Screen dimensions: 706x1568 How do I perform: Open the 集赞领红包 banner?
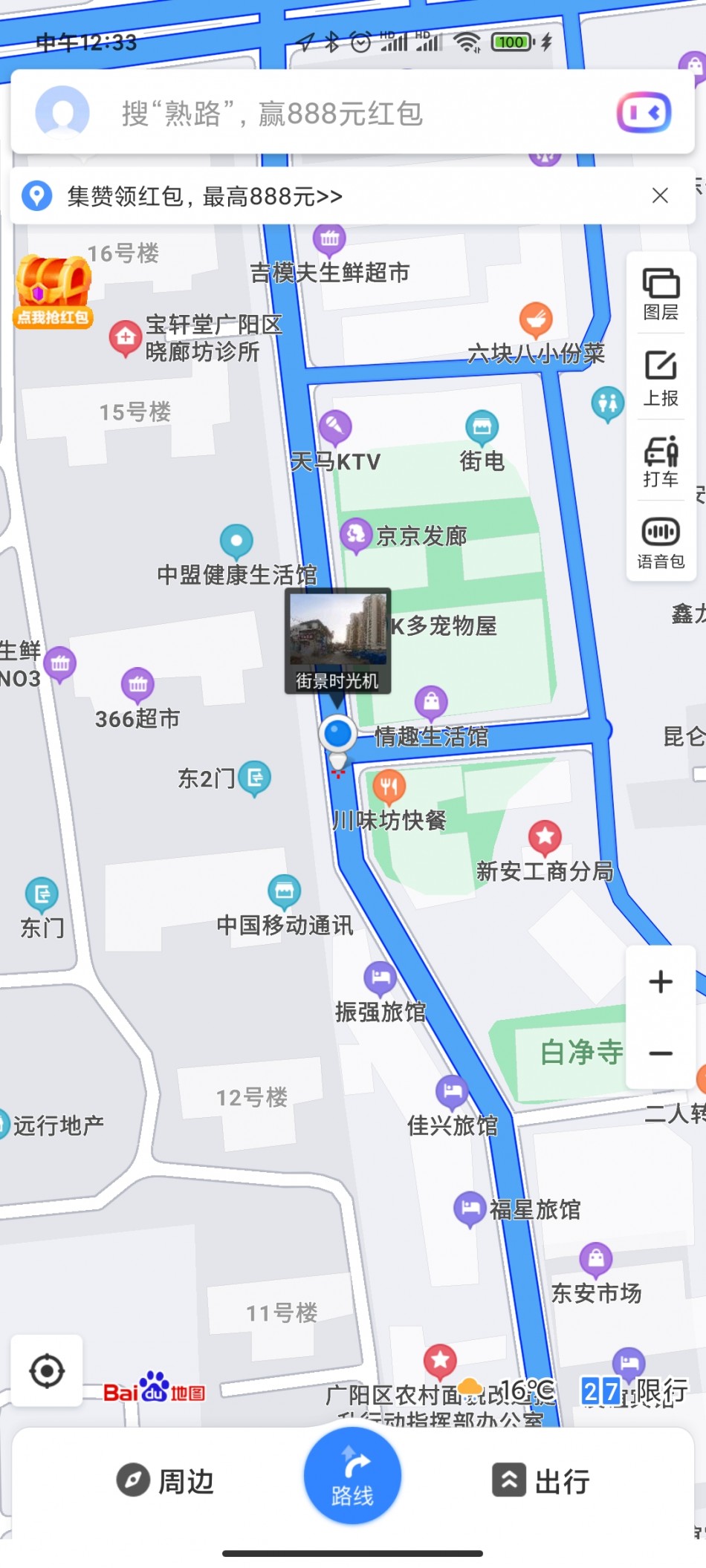tap(204, 196)
